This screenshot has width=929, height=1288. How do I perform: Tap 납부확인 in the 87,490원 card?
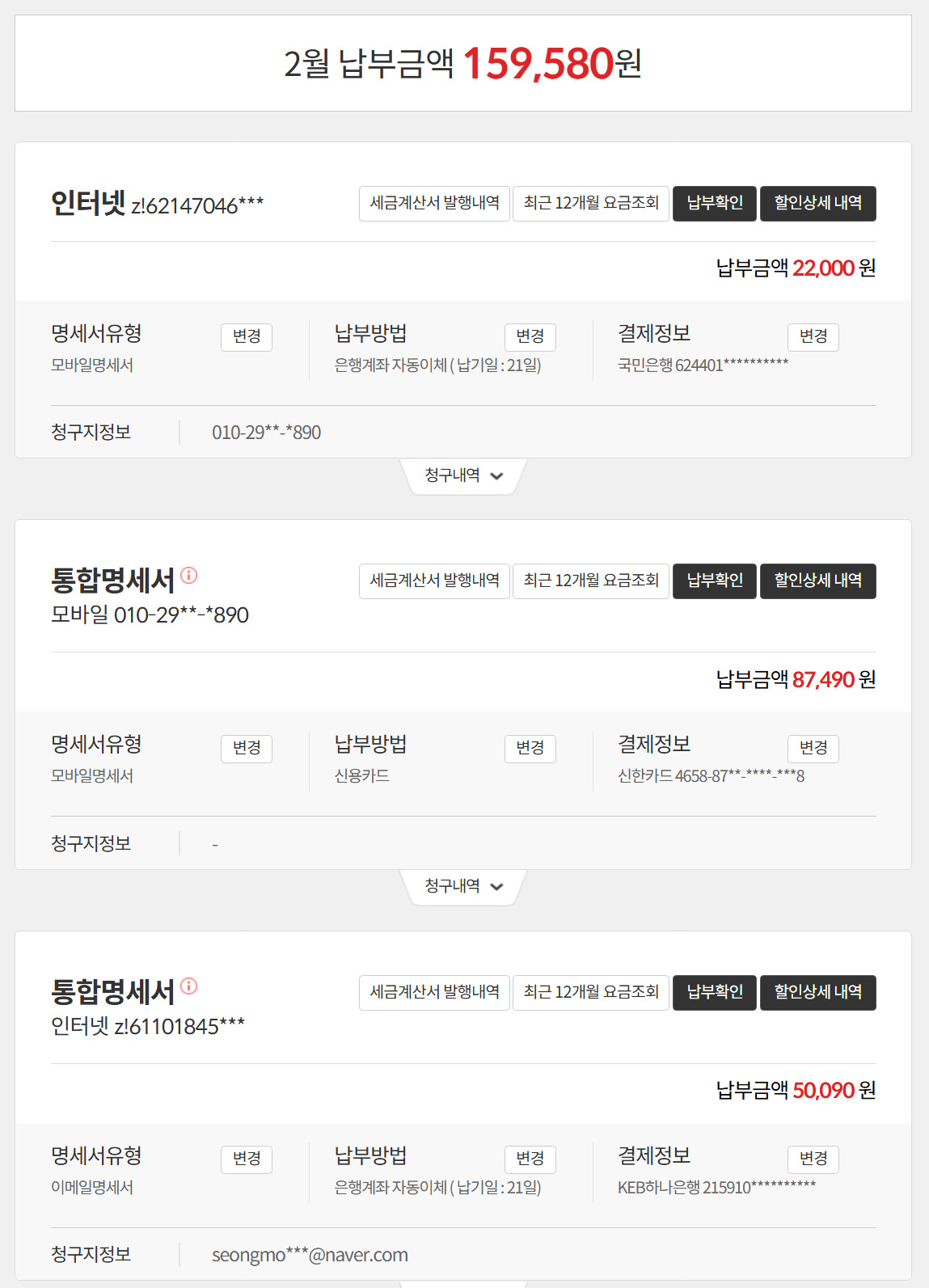[715, 581]
